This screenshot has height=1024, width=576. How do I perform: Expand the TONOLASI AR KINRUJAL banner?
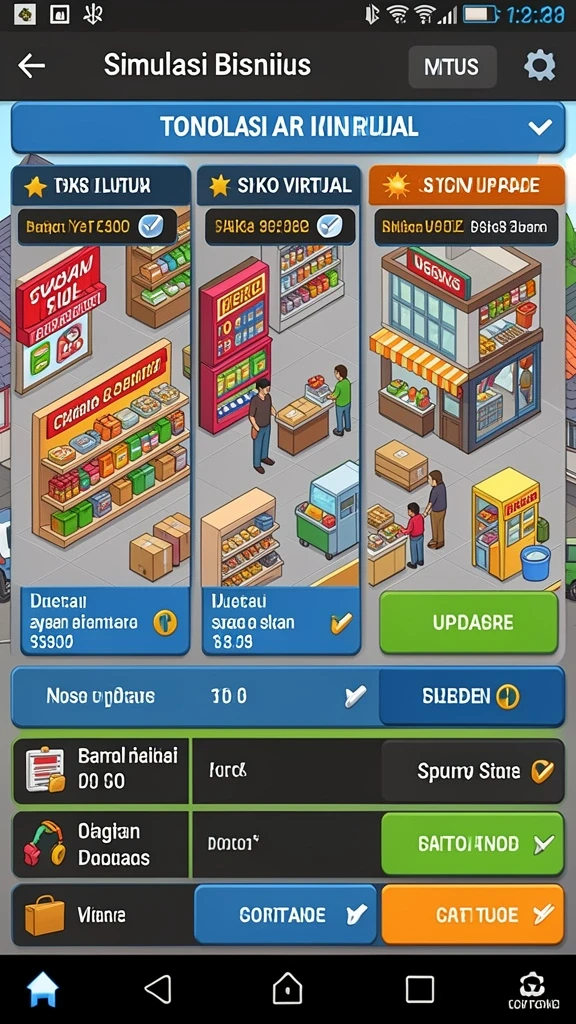(x=288, y=127)
